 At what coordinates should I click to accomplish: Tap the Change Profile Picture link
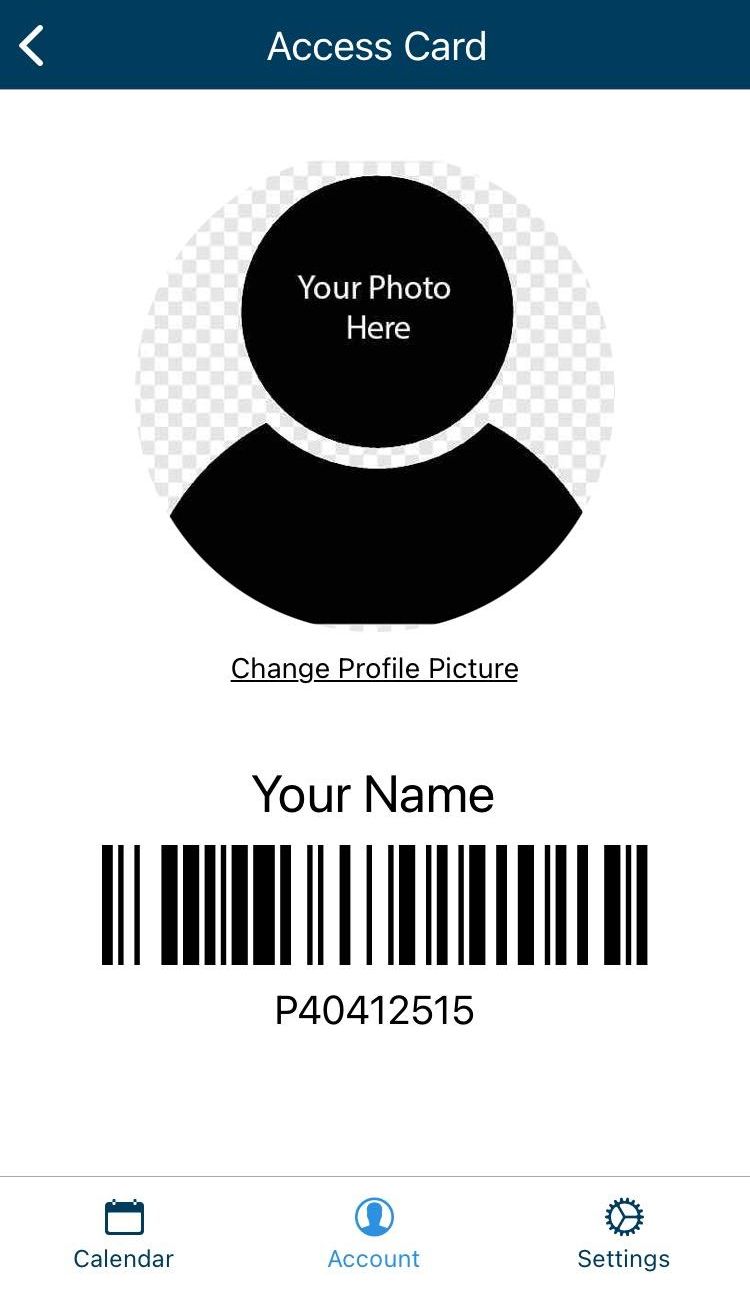pos(374,668)
